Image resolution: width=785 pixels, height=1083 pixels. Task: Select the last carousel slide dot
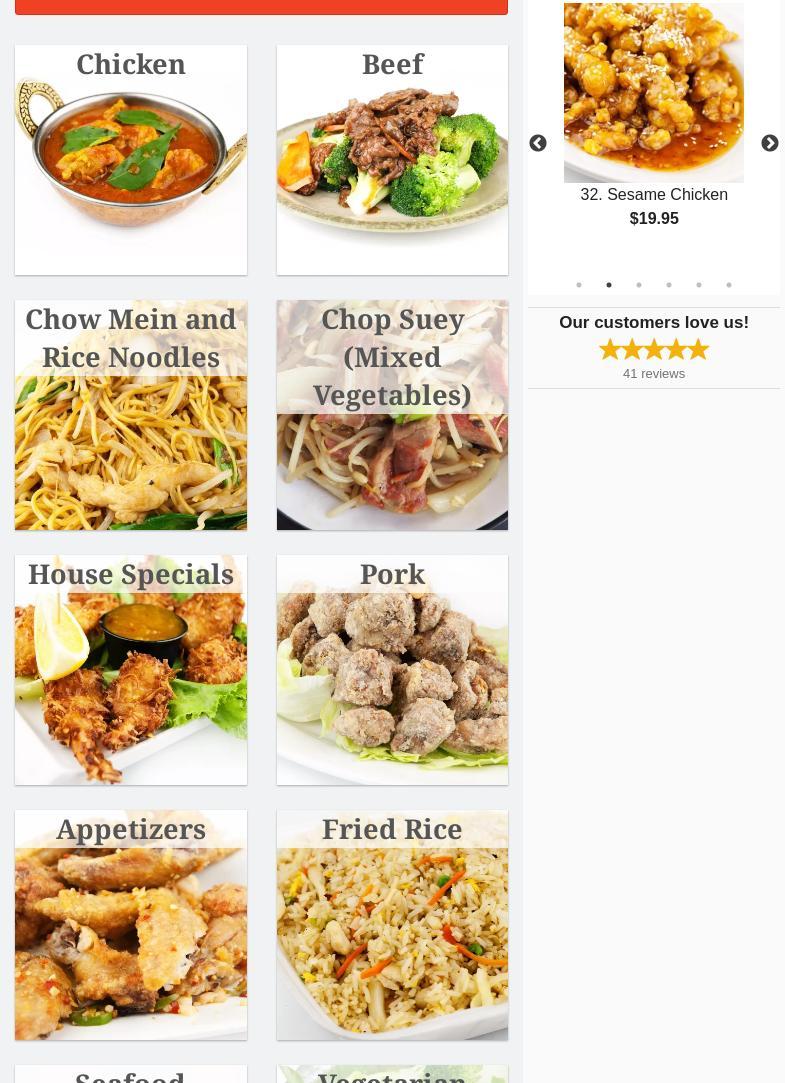[729, 285]
